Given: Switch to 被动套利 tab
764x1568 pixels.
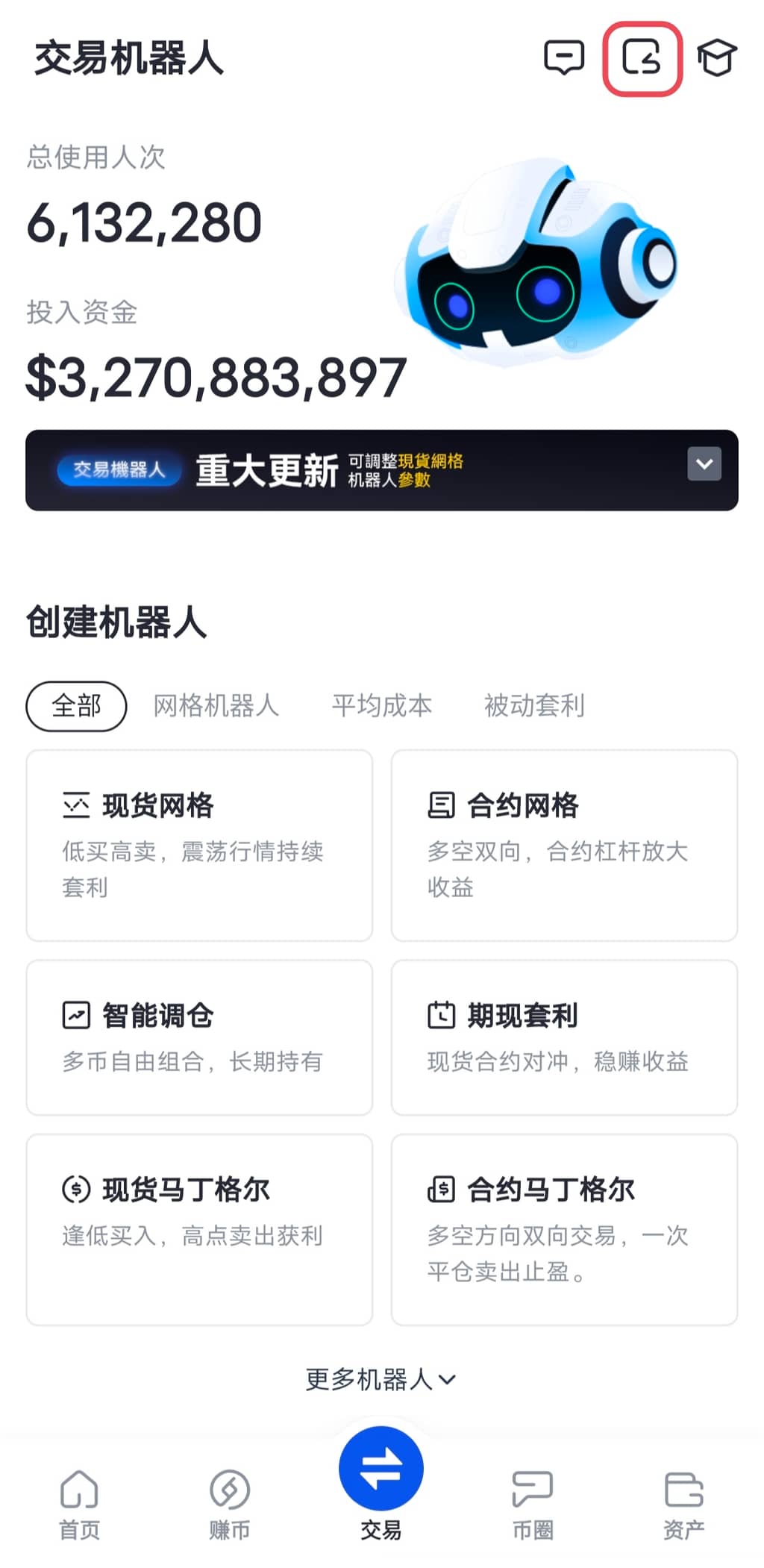Looking at the screenshot, I should point(534,705).
